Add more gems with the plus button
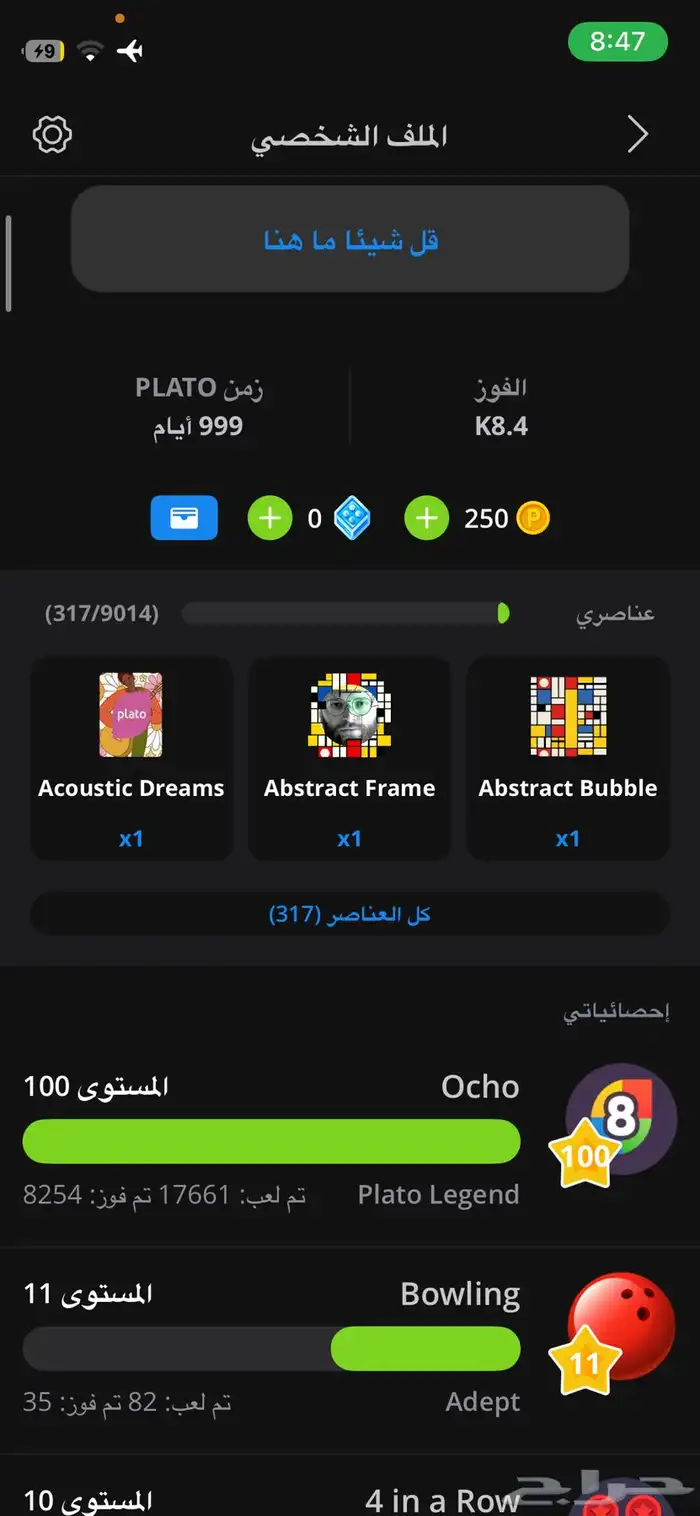Screen dimensions: 700x1516 point(270,519)
